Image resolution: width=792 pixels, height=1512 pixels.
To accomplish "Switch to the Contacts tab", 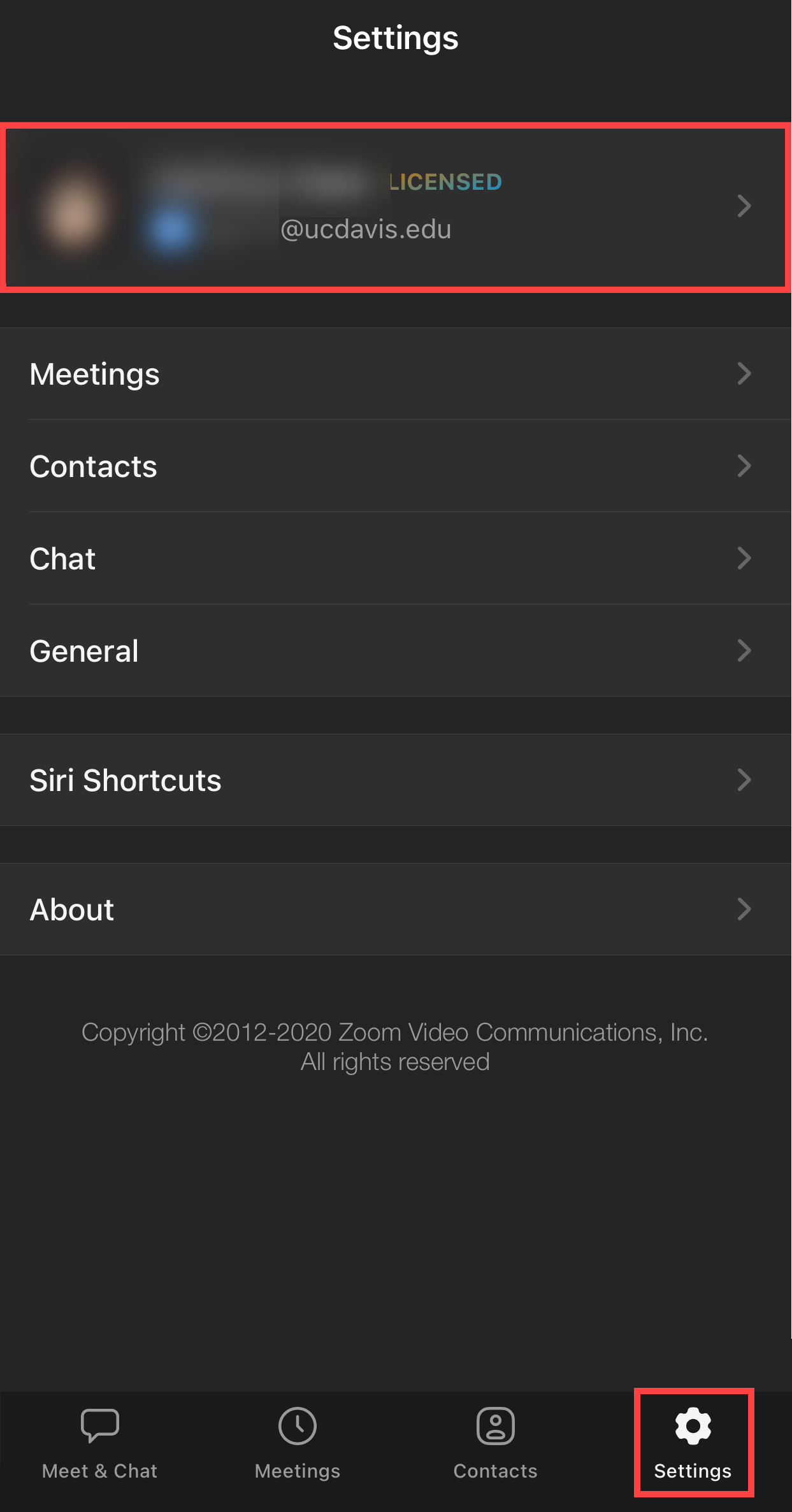I will [x=495, y=1443].
